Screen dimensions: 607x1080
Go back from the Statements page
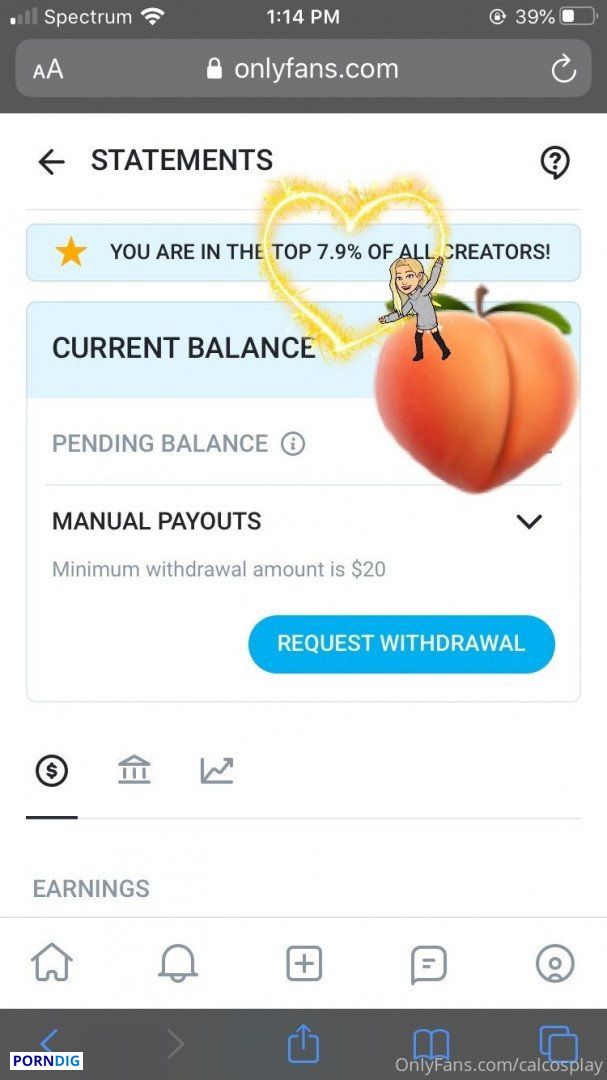click(x=51, y=162)
